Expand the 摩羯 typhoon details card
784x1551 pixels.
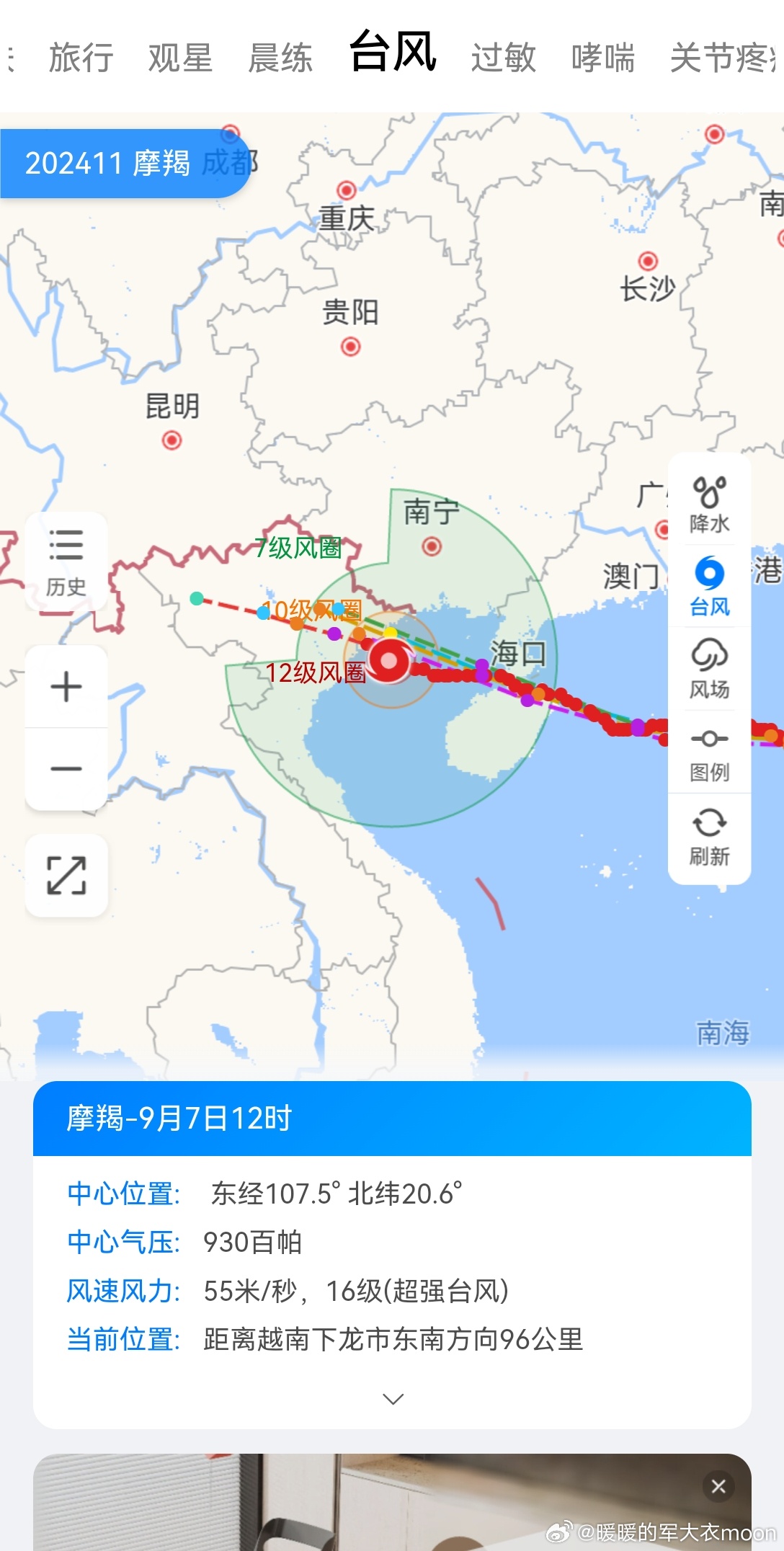[393, 1399]
